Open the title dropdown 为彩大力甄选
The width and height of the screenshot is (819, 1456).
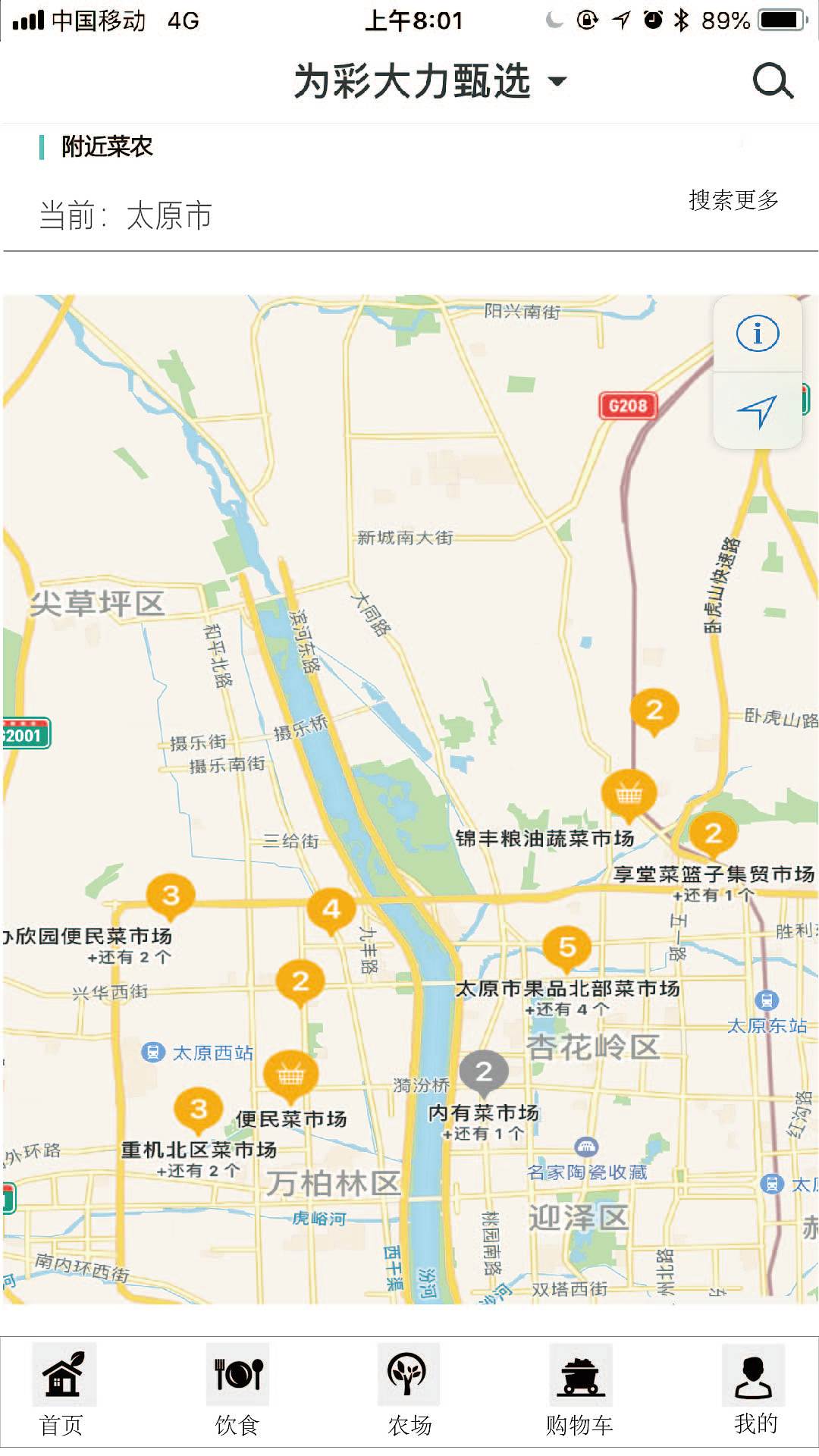[425, 81]
